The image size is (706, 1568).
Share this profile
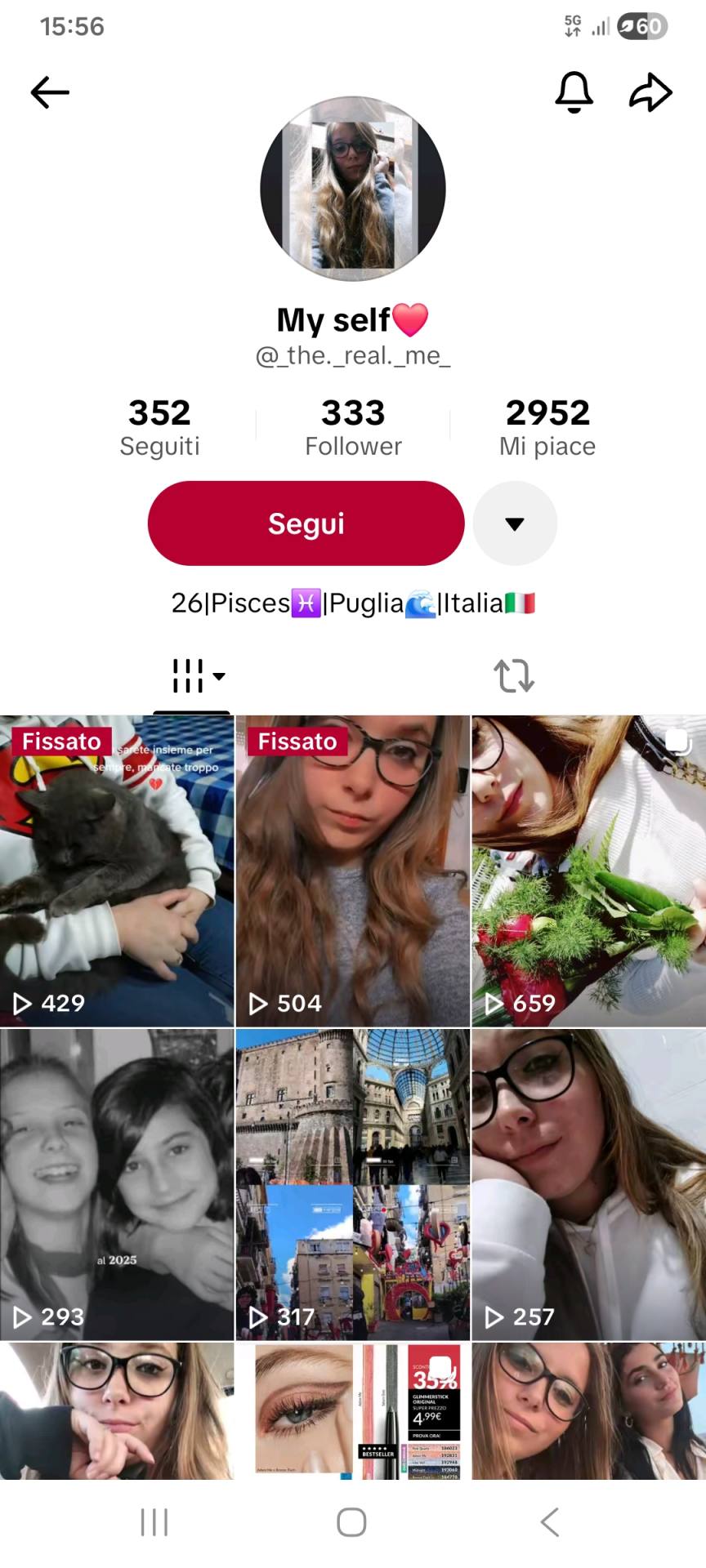coord(650,92)
